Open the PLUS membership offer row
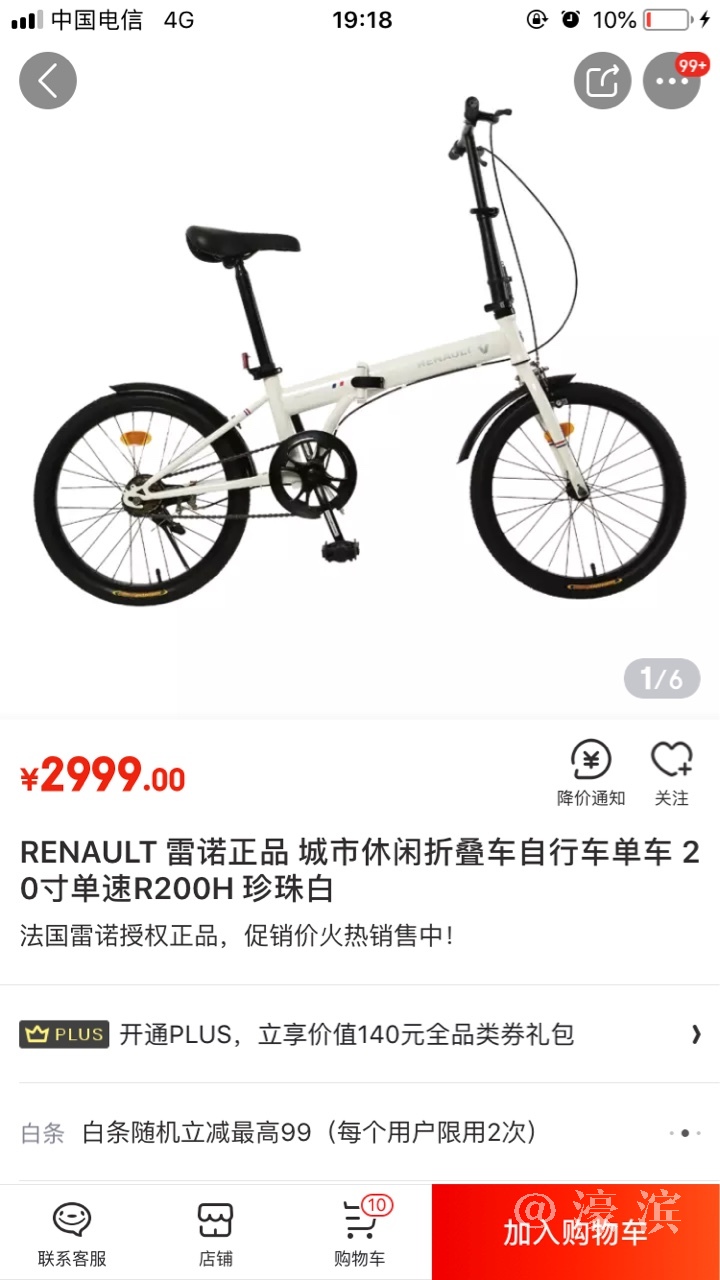 360,1034
